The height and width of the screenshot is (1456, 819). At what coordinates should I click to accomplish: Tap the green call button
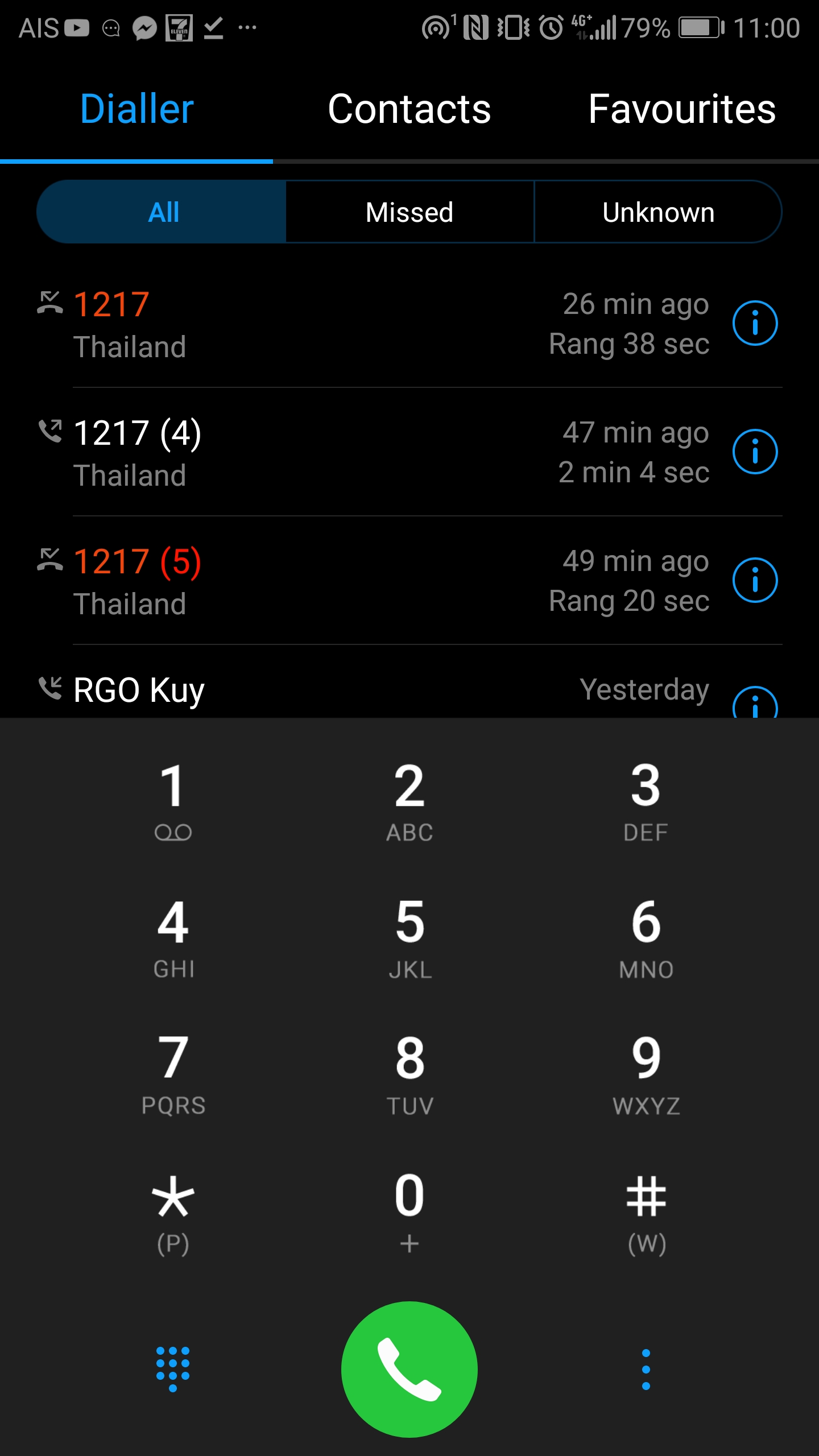[409, 1370]
